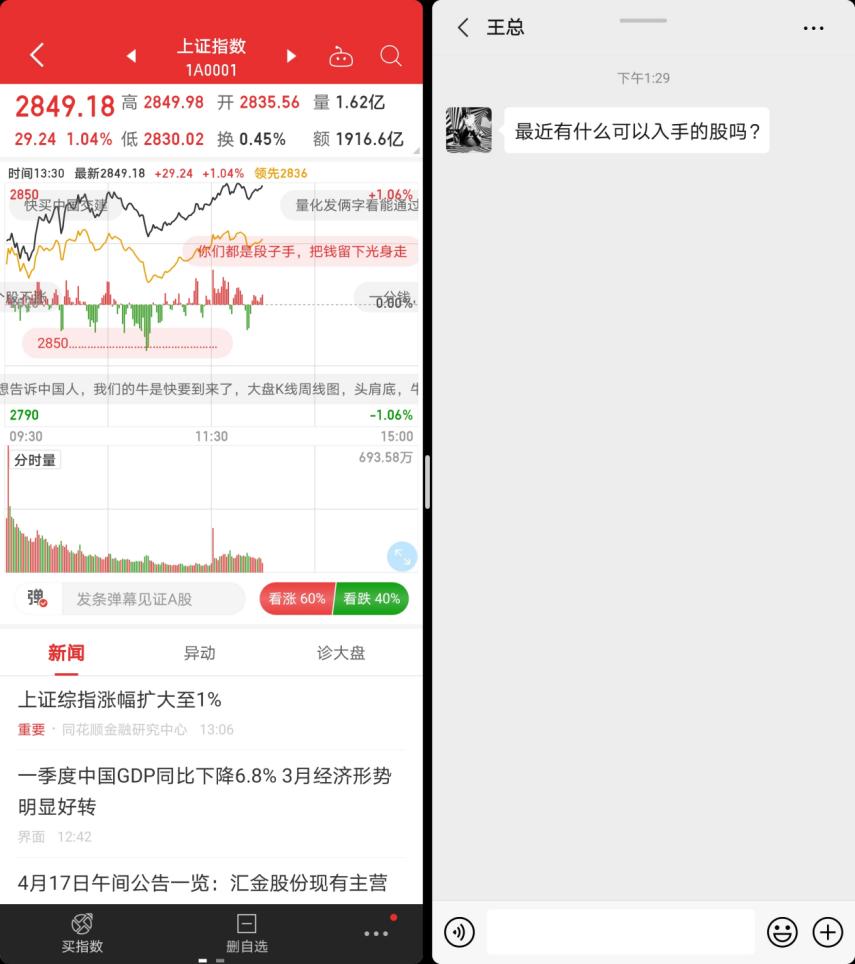The height and width of the screenshot is (964, 855).
Task: Select 买指数 in the bottom bar
Action: (x=81, y=930)
